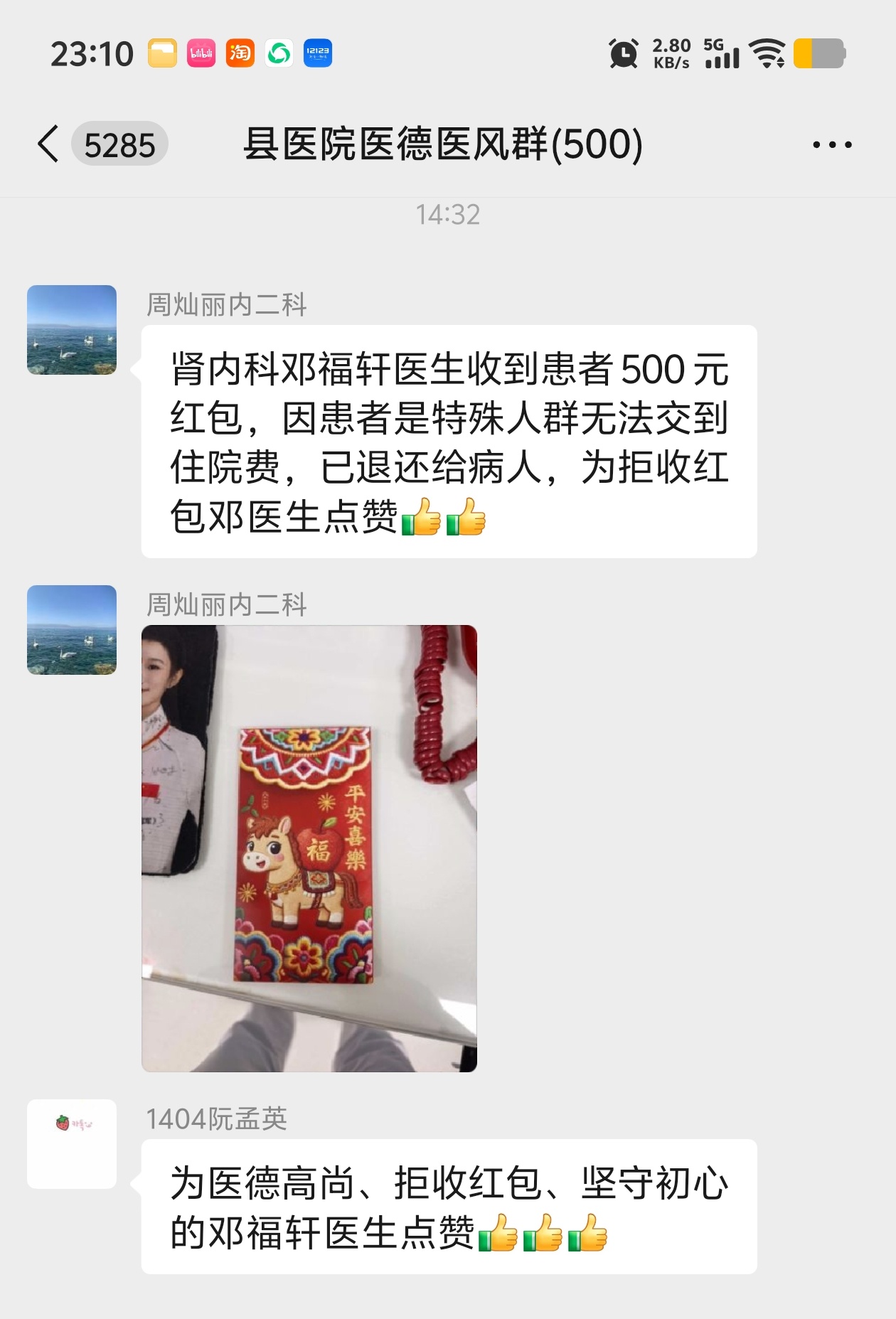Open the red envelope photo in chat
The width and height of the screenshot is (896, 1319).
tap(309, 848)
